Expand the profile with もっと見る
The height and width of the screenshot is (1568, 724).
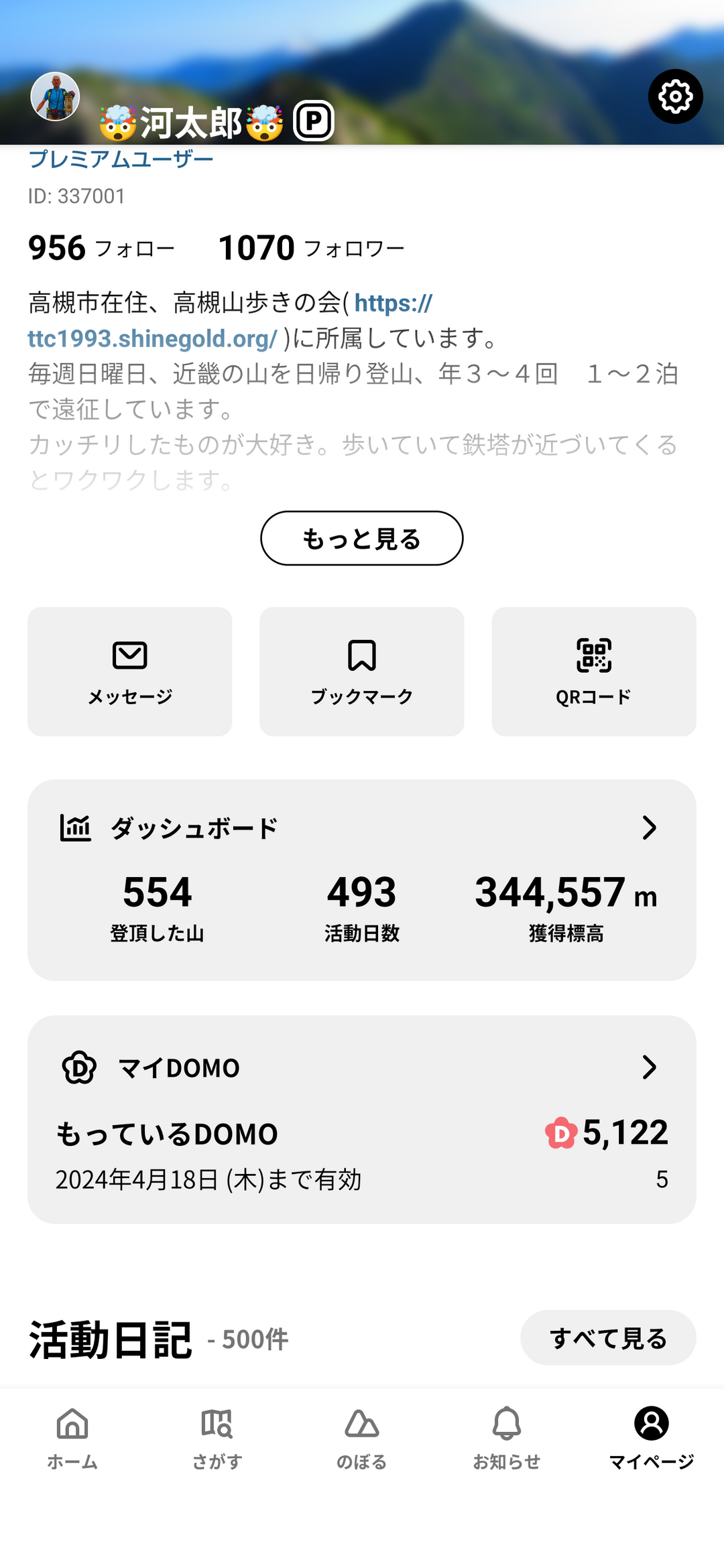coord(361,538)
